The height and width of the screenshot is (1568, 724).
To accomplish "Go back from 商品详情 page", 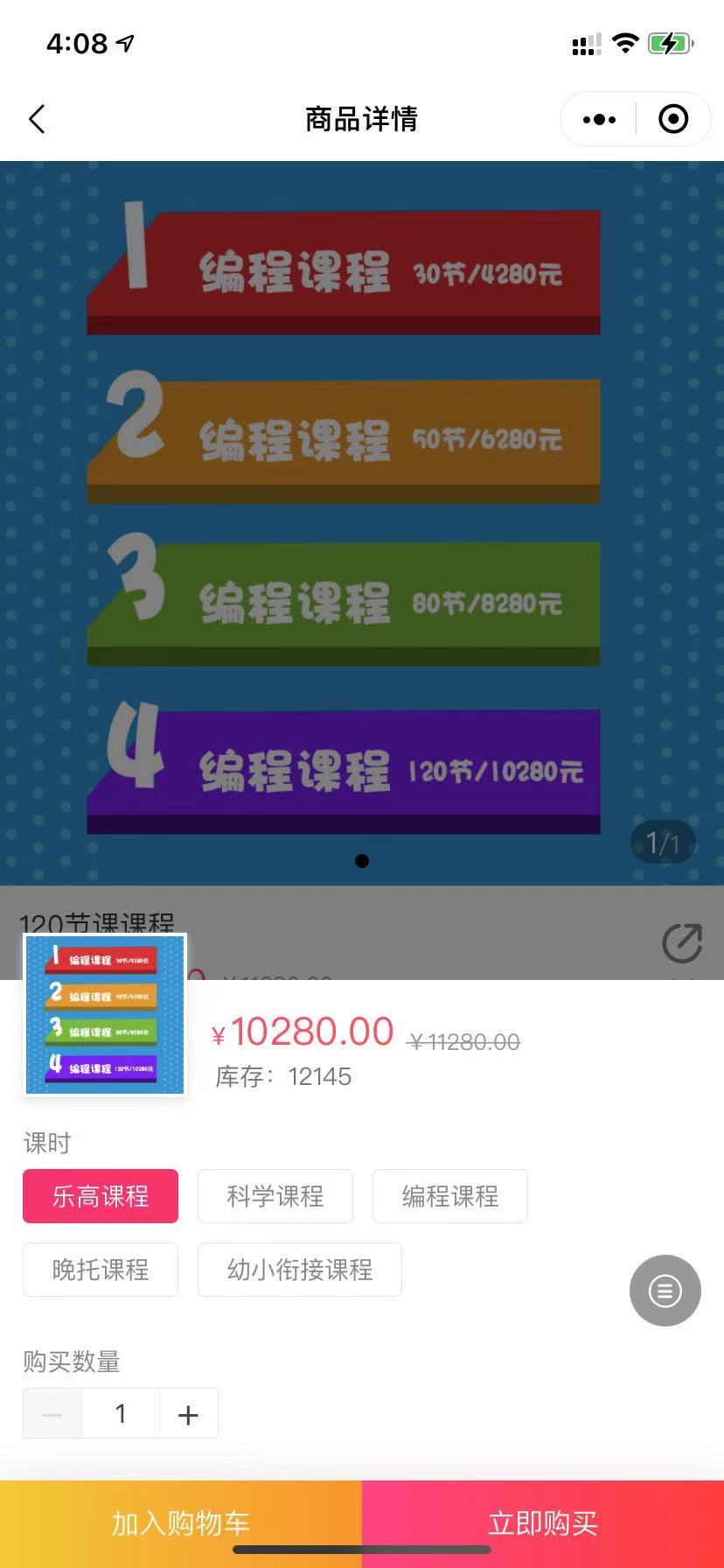I will [x=37, y=119].
